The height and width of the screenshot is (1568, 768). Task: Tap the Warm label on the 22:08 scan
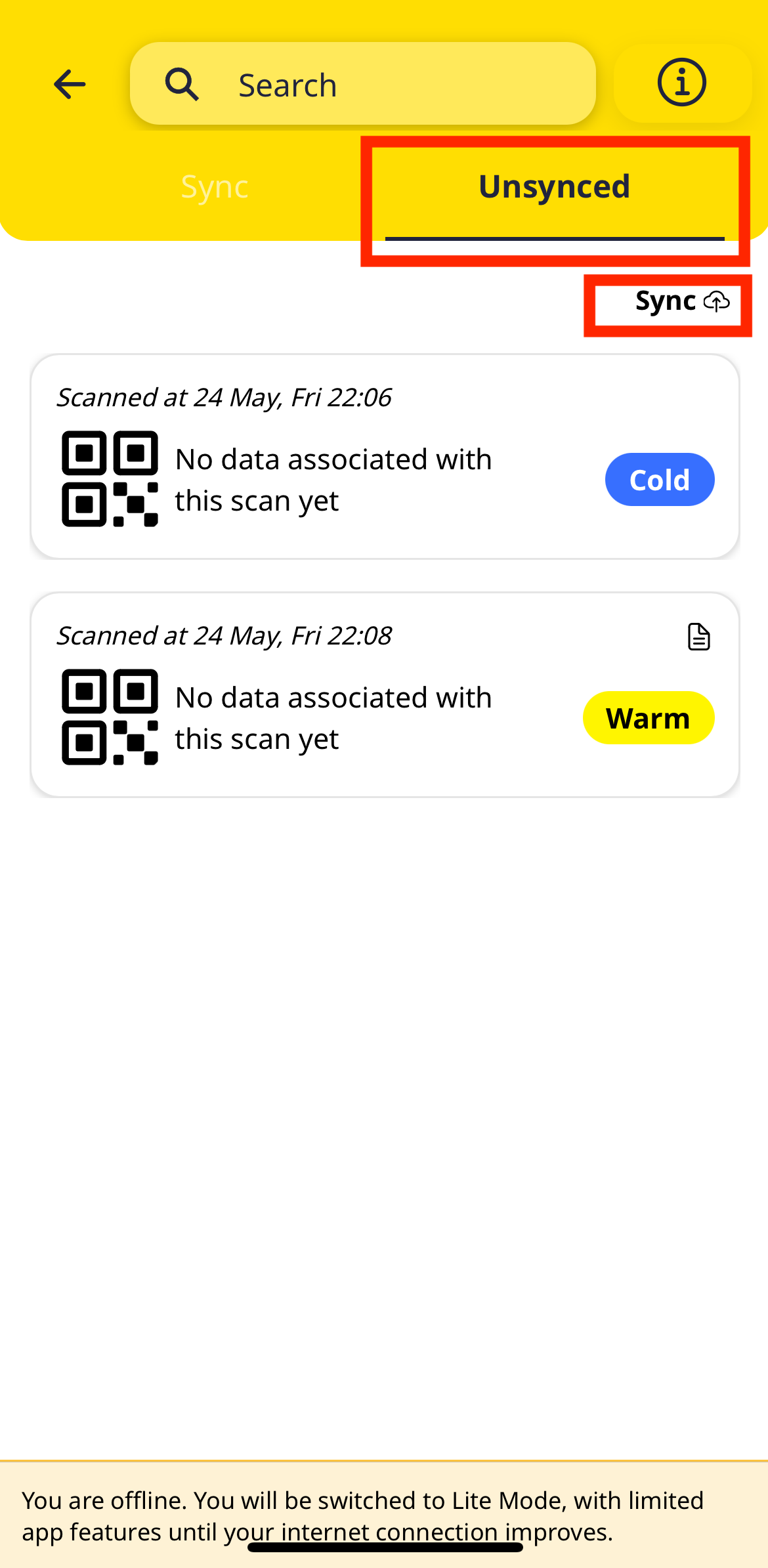pos(648,718)
